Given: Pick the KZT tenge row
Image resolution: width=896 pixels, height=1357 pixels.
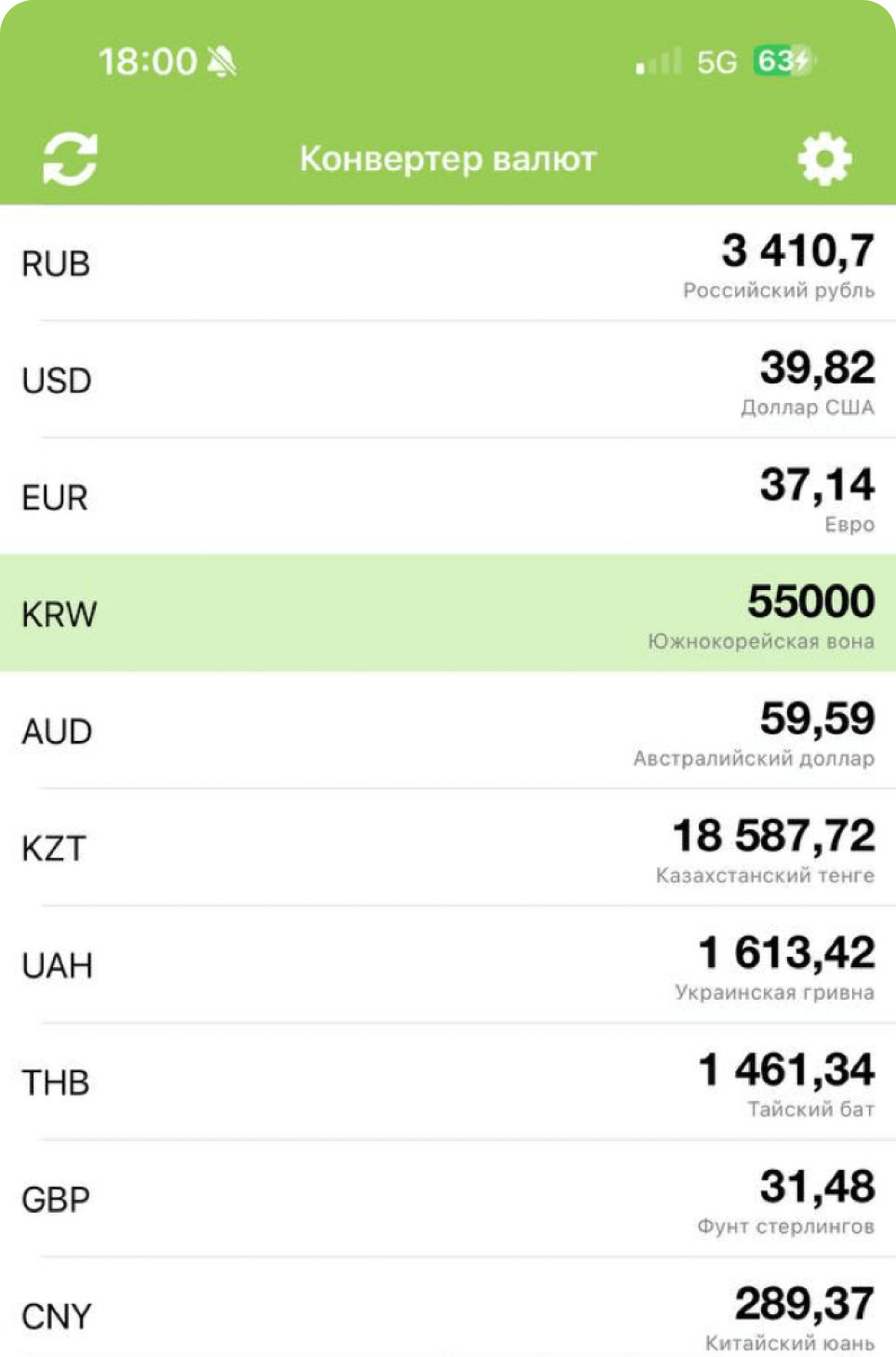Looking at the screenshot, I should [x=448, y=848].
